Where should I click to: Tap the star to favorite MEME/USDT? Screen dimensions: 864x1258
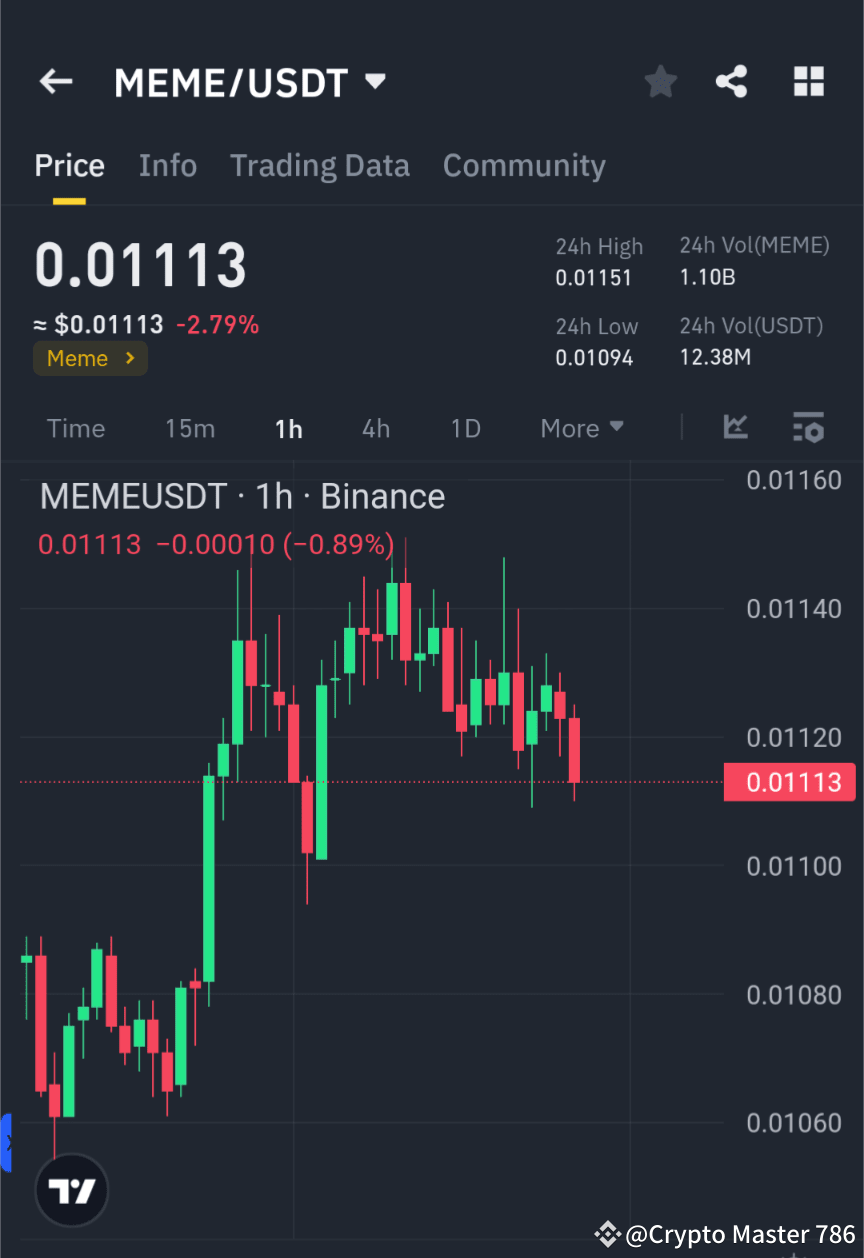[660, 82]
